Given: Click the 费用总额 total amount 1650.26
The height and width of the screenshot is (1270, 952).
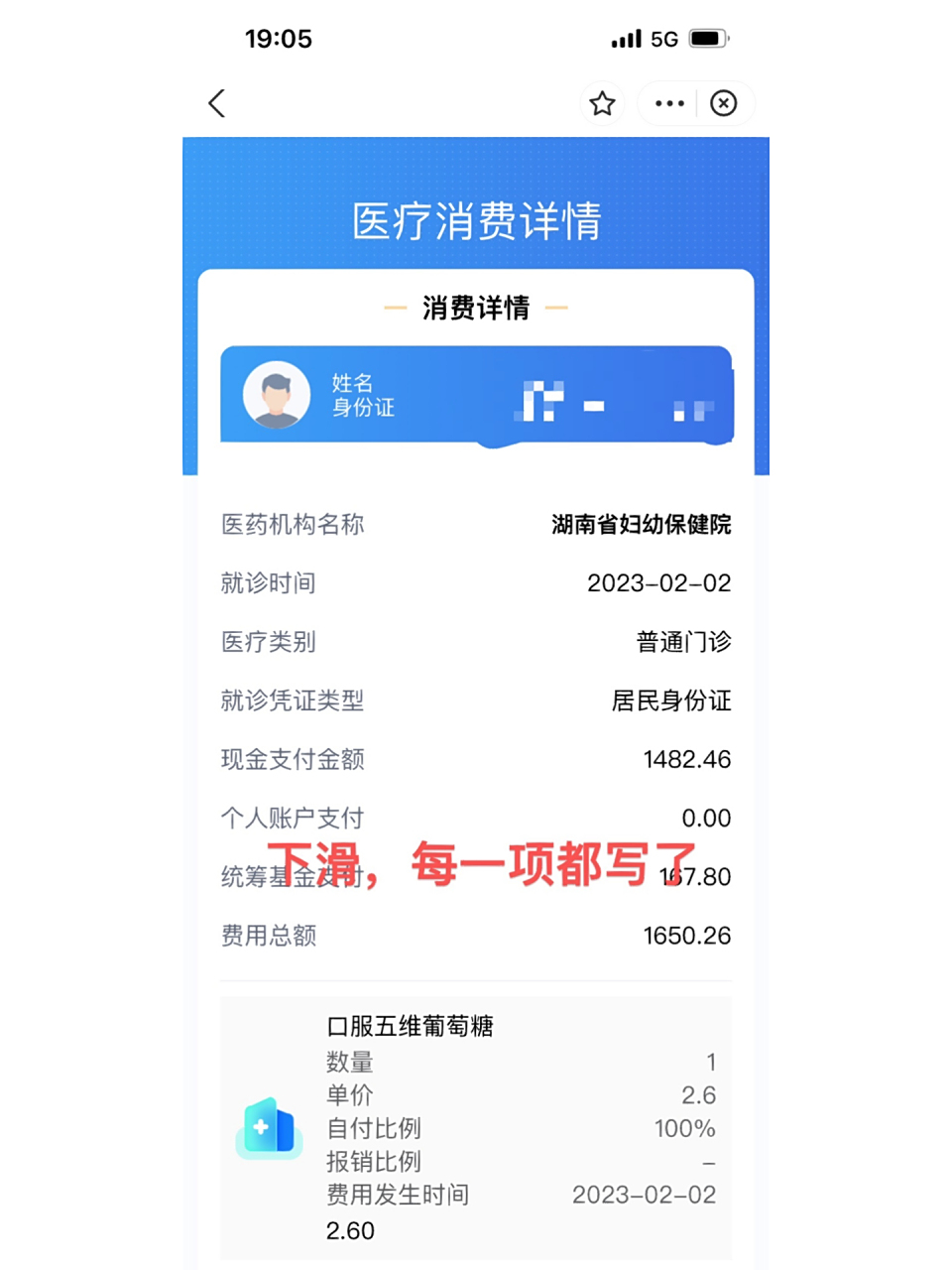Looking at the screenshot, I should point(686,935).
